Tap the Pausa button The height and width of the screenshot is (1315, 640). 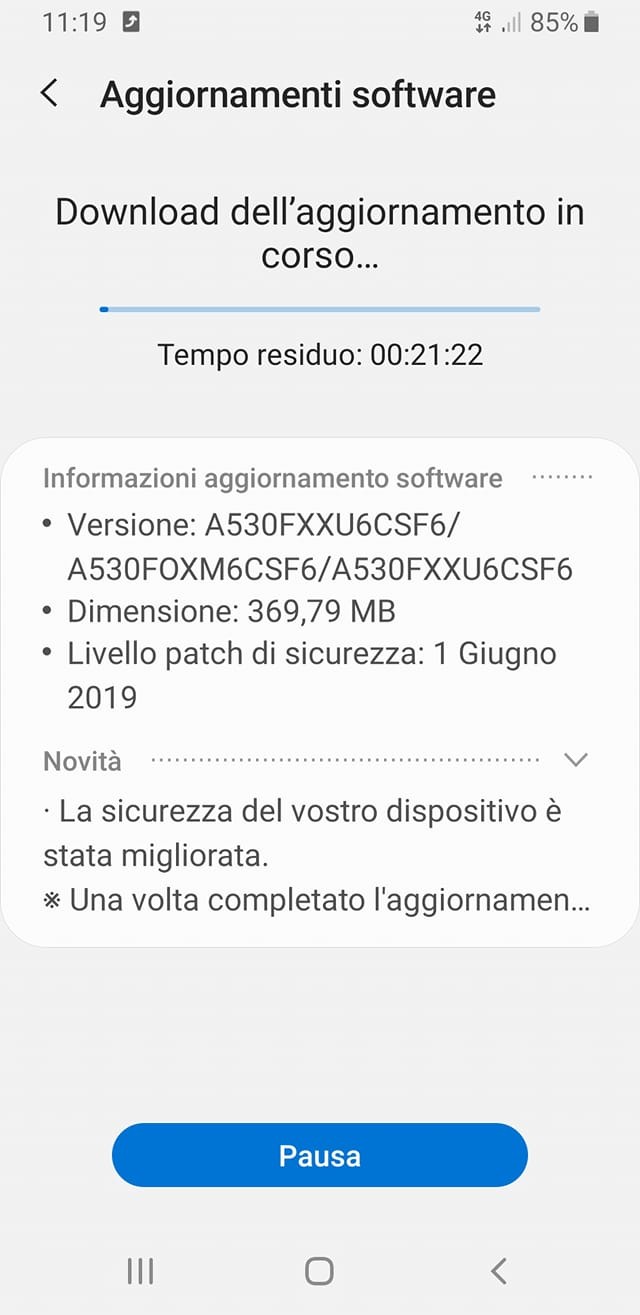320,1156
